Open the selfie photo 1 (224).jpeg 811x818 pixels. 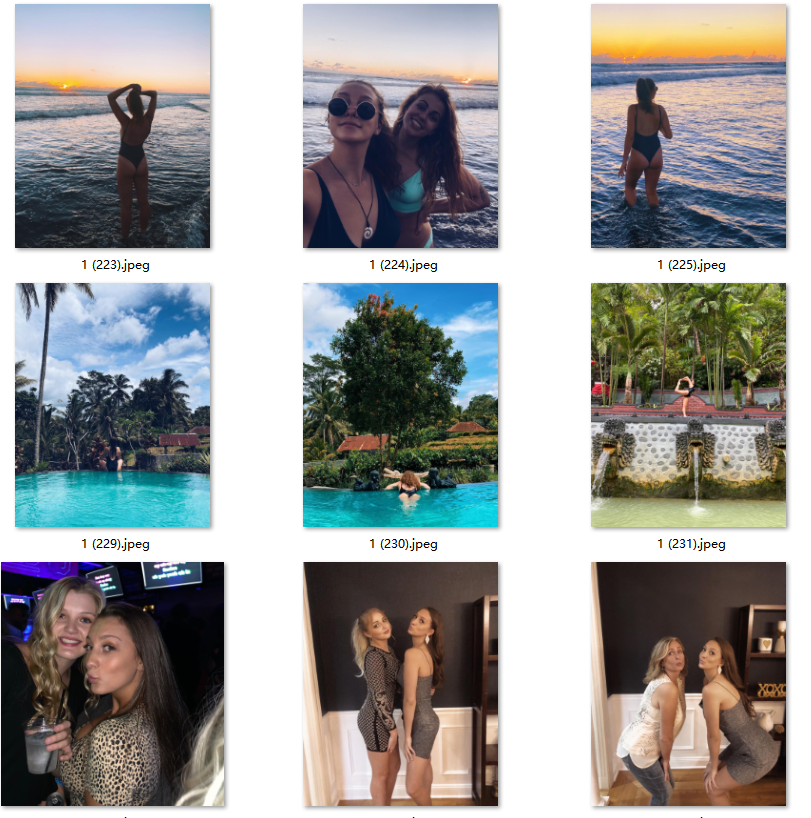[400, 126]
